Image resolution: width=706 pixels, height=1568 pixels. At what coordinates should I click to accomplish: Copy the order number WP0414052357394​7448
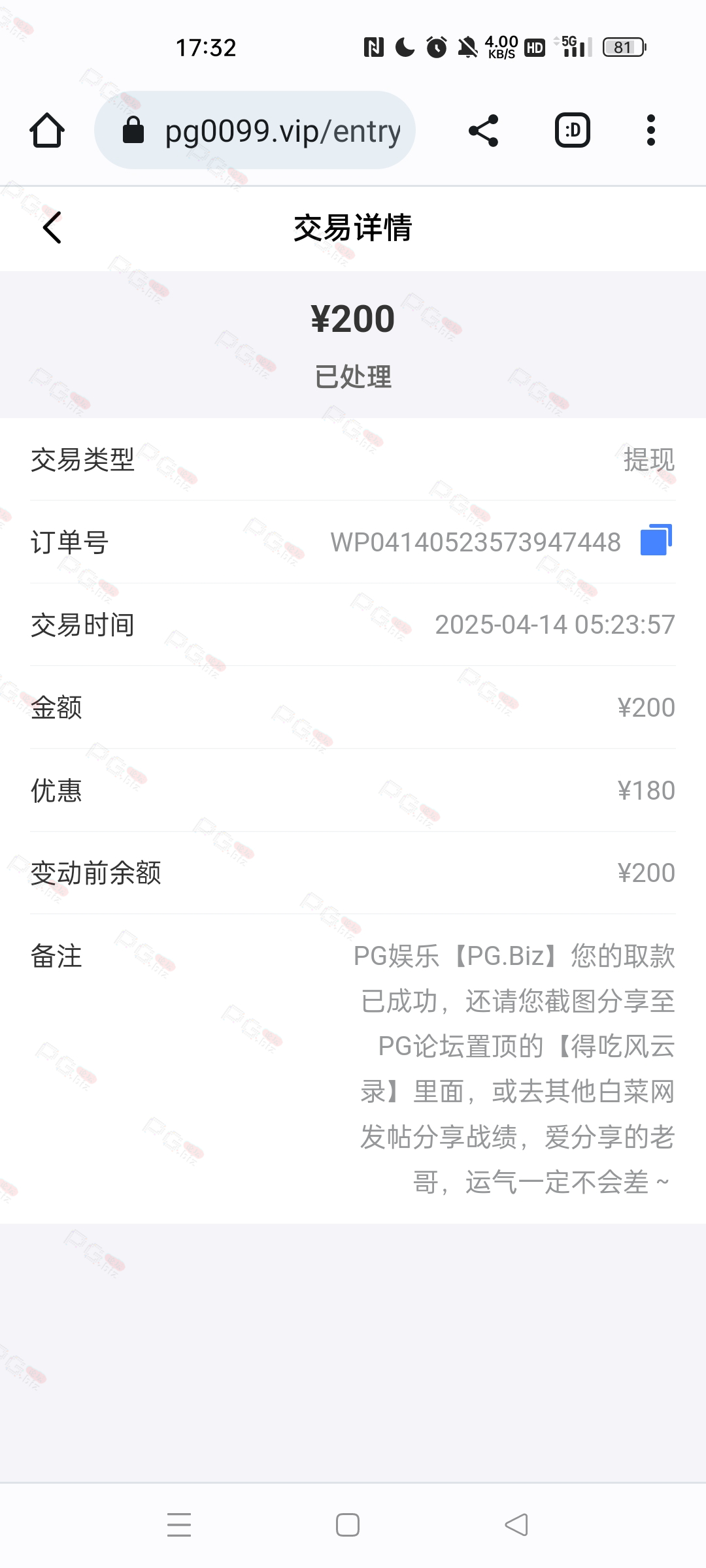[x=656, y=540]
